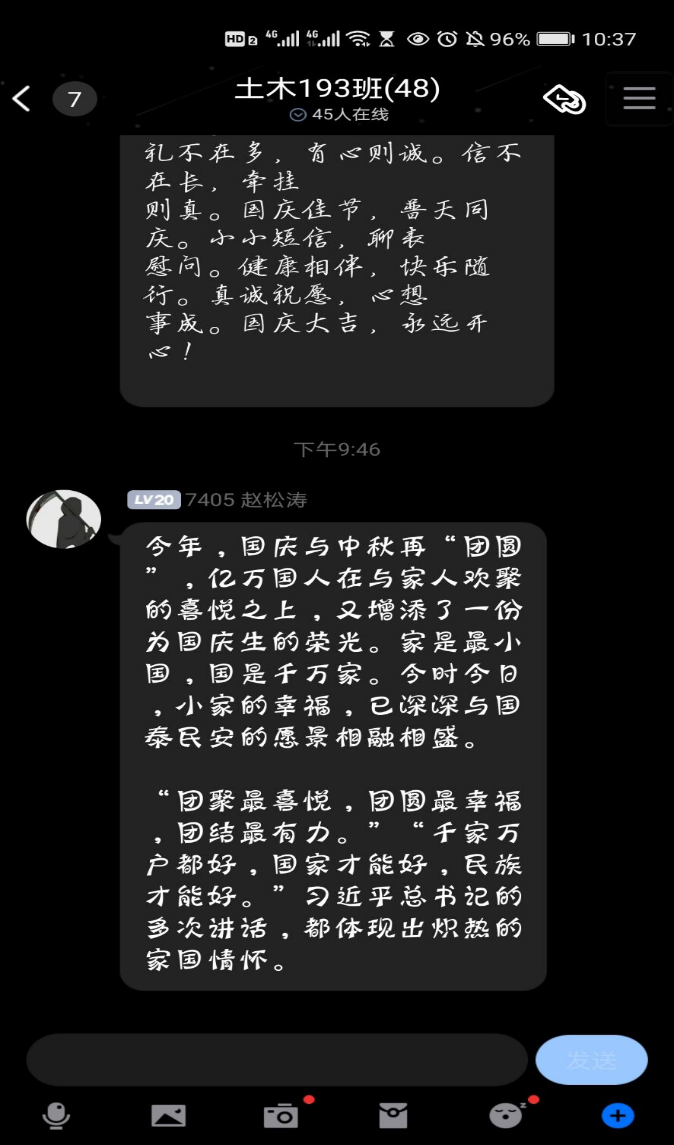This screenshot has height=1145, width=674.
Task: Focus the message input field
Action: (x=276, y=1060)
